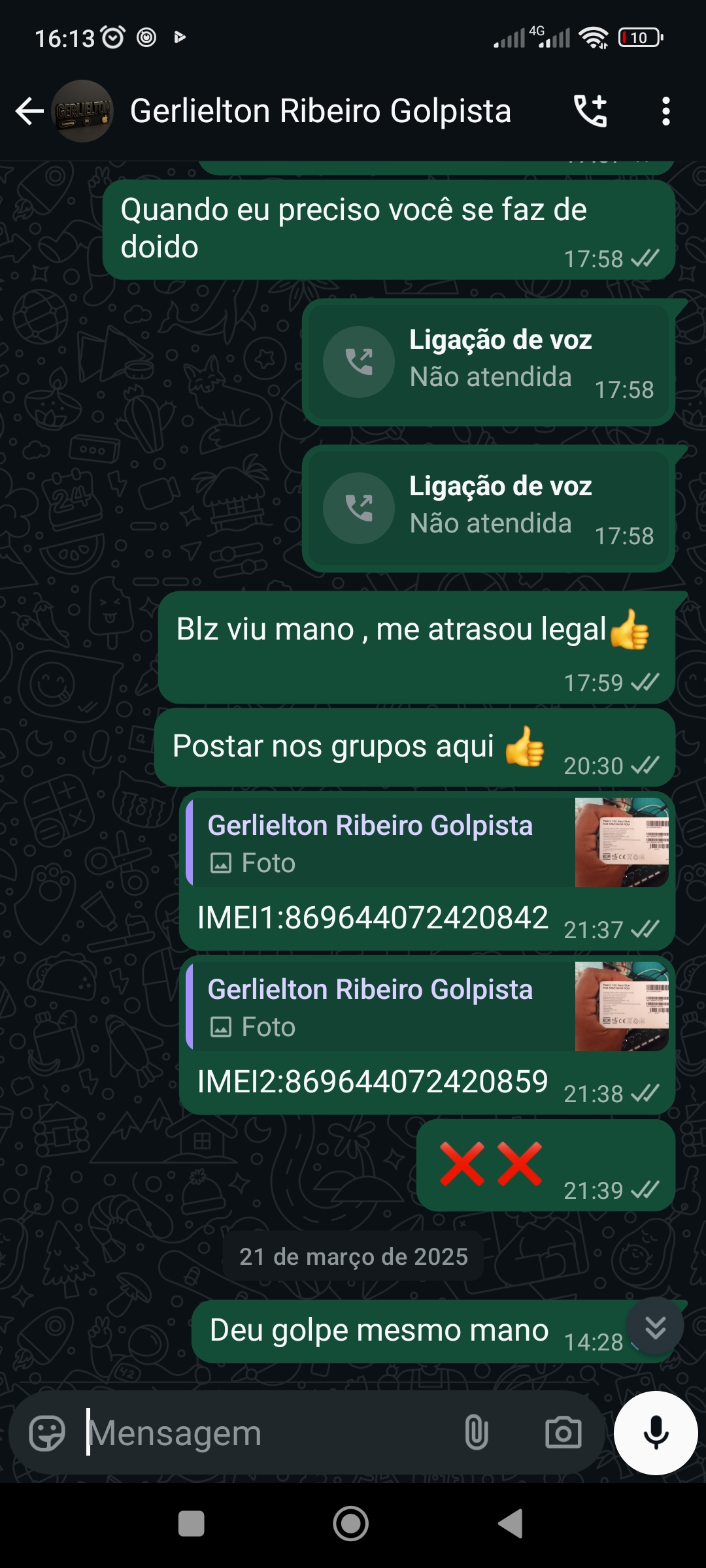The width and height of the screenshot is (706, 1568).
Task: Tap the first unanswered voice call bubble
Action: (x=488, y=363)
